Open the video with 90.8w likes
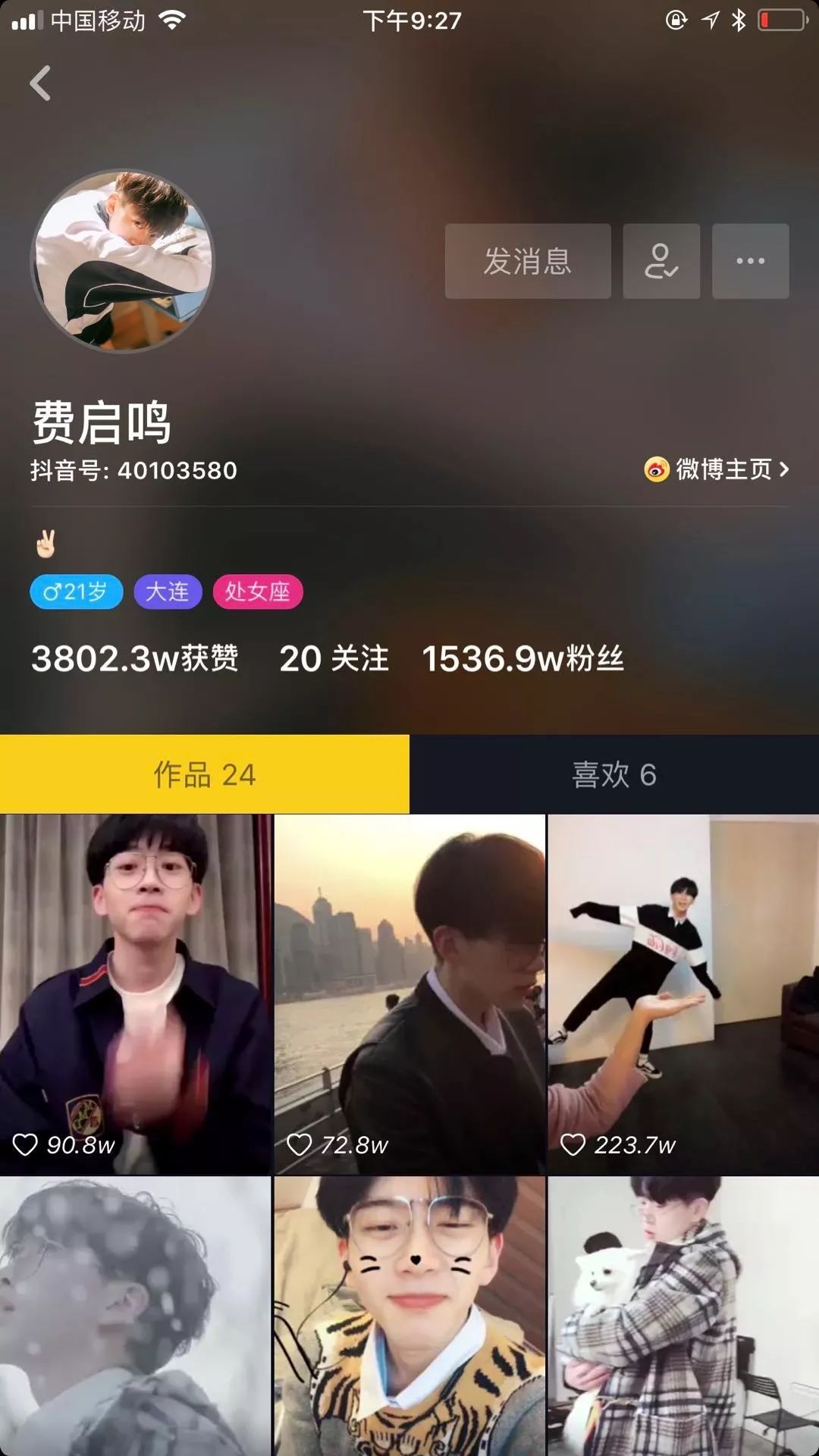819x1456 pixels. point(136,993)
